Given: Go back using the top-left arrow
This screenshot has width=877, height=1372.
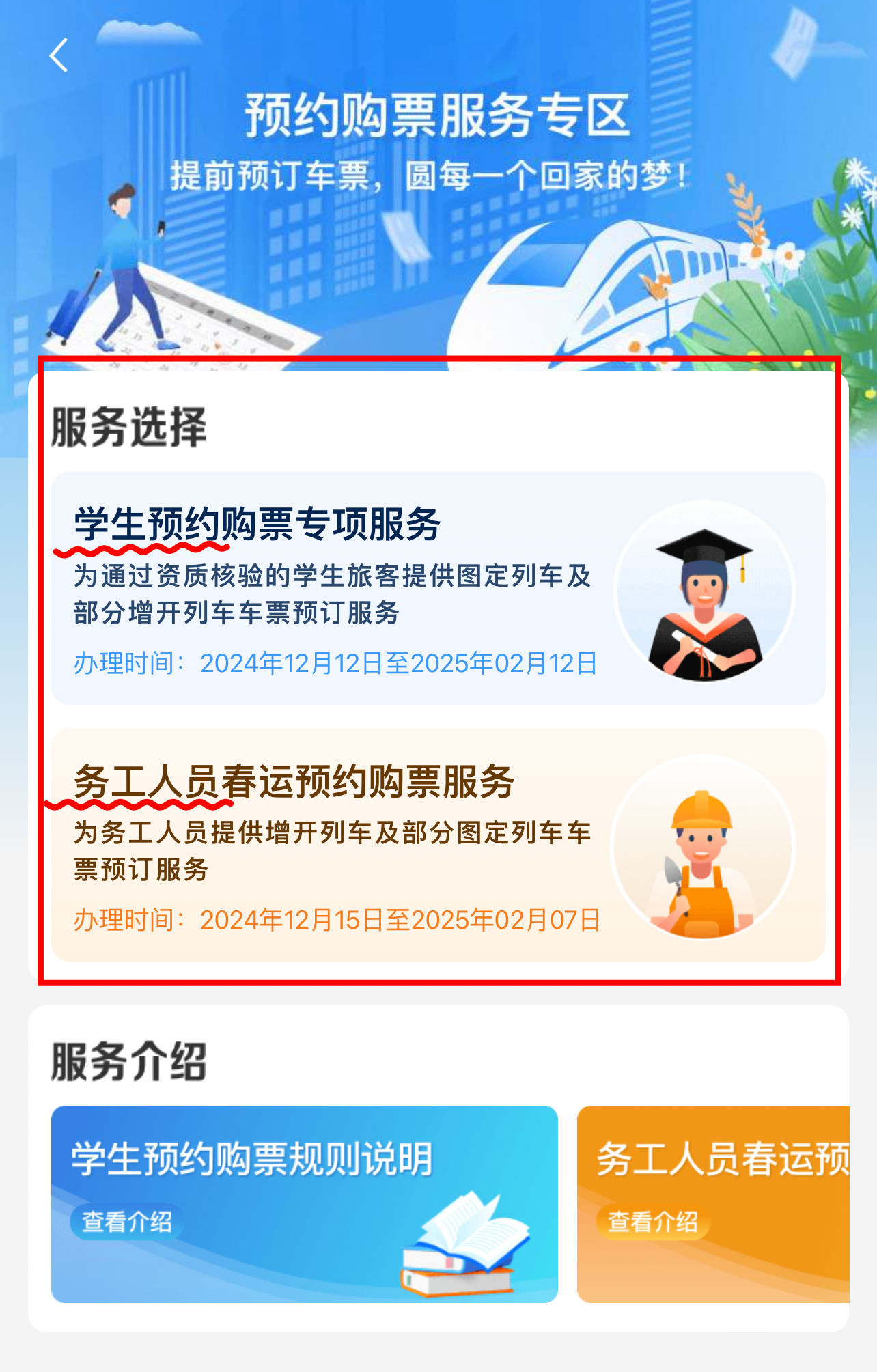Looking at the screenshot, I should tap(59, 55).
